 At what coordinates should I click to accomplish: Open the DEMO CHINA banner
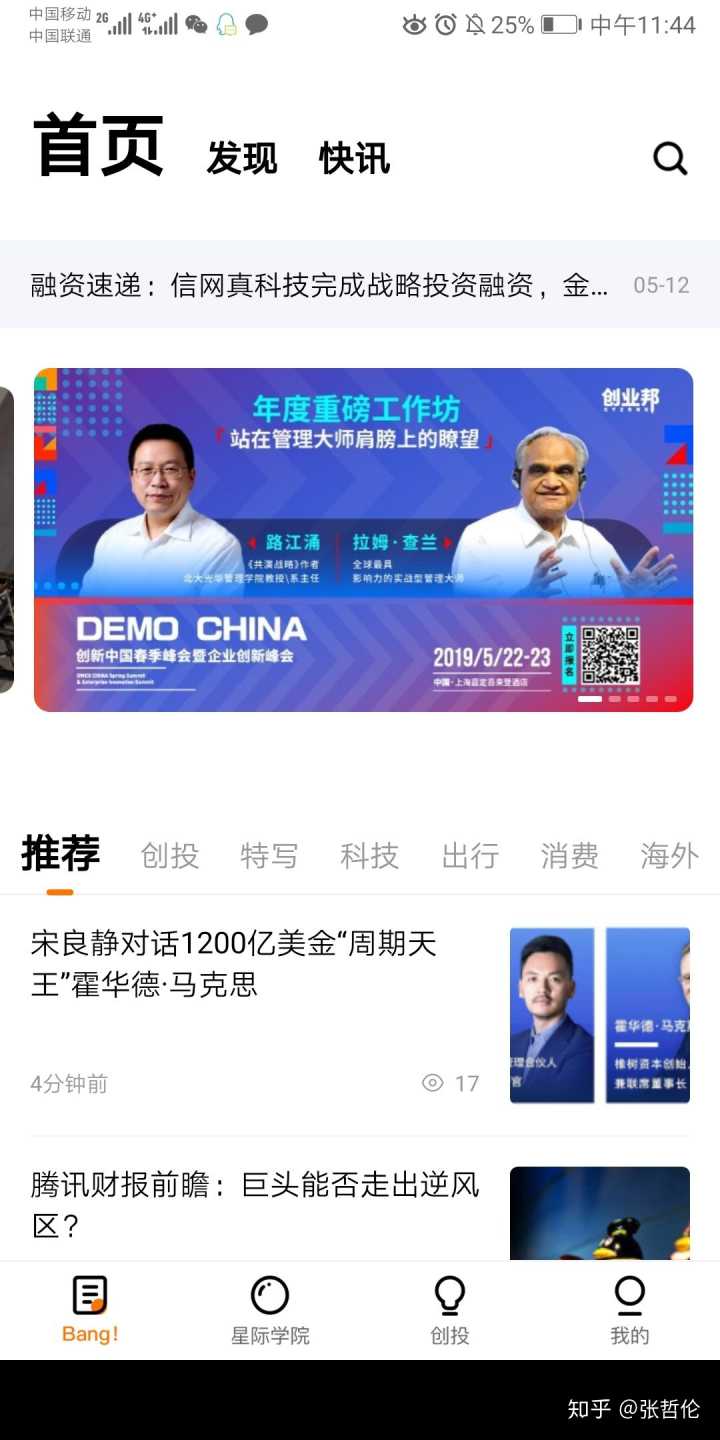[x=363, y=540]
